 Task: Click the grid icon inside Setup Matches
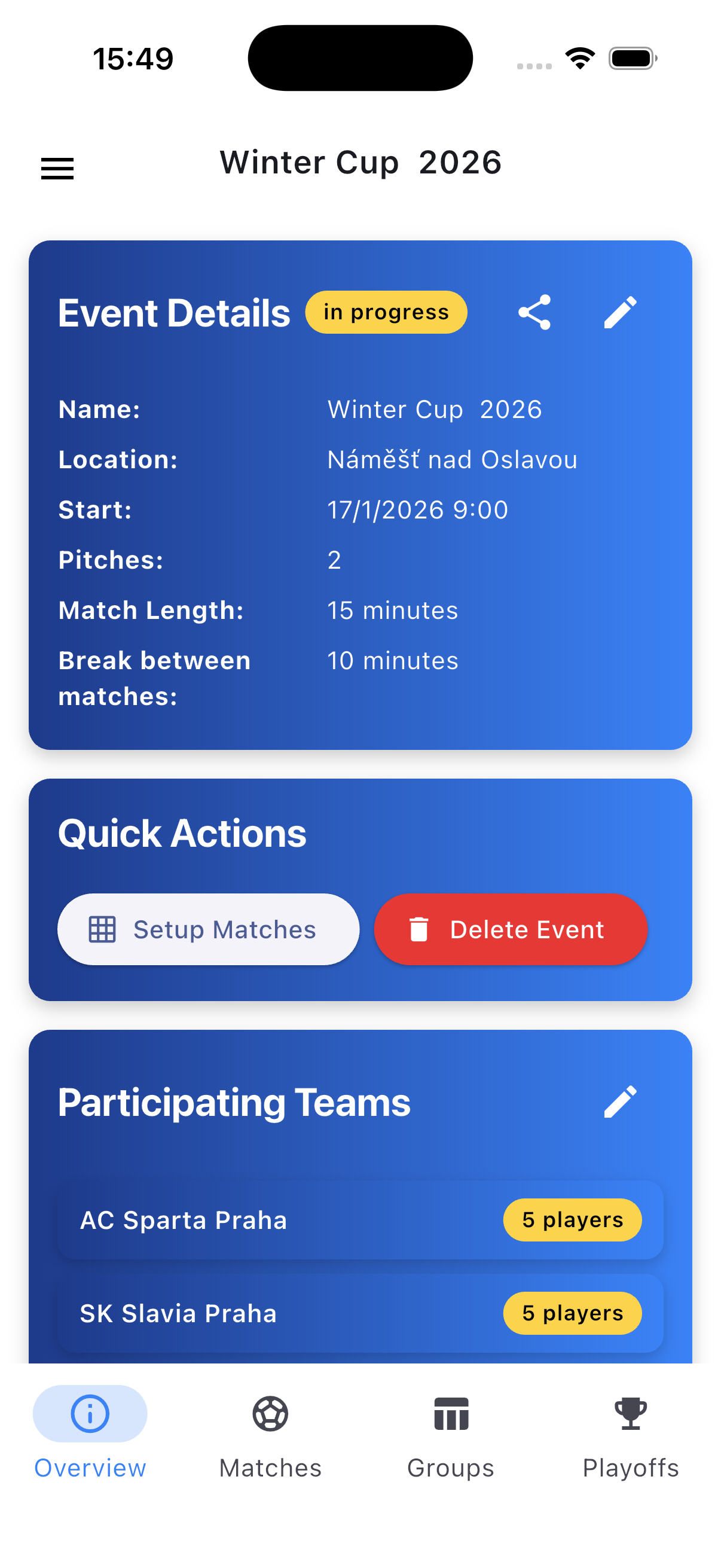102,929
